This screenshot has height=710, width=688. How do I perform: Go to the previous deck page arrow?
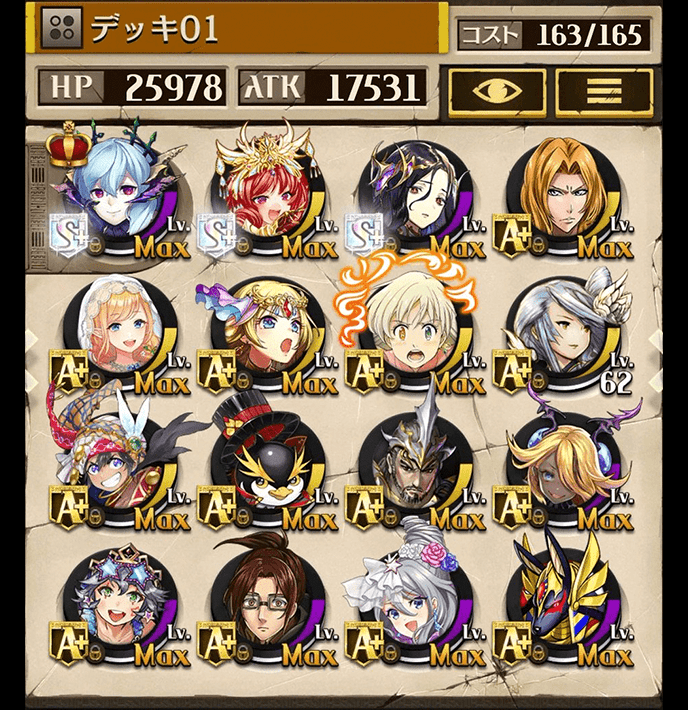click(32, 340)
